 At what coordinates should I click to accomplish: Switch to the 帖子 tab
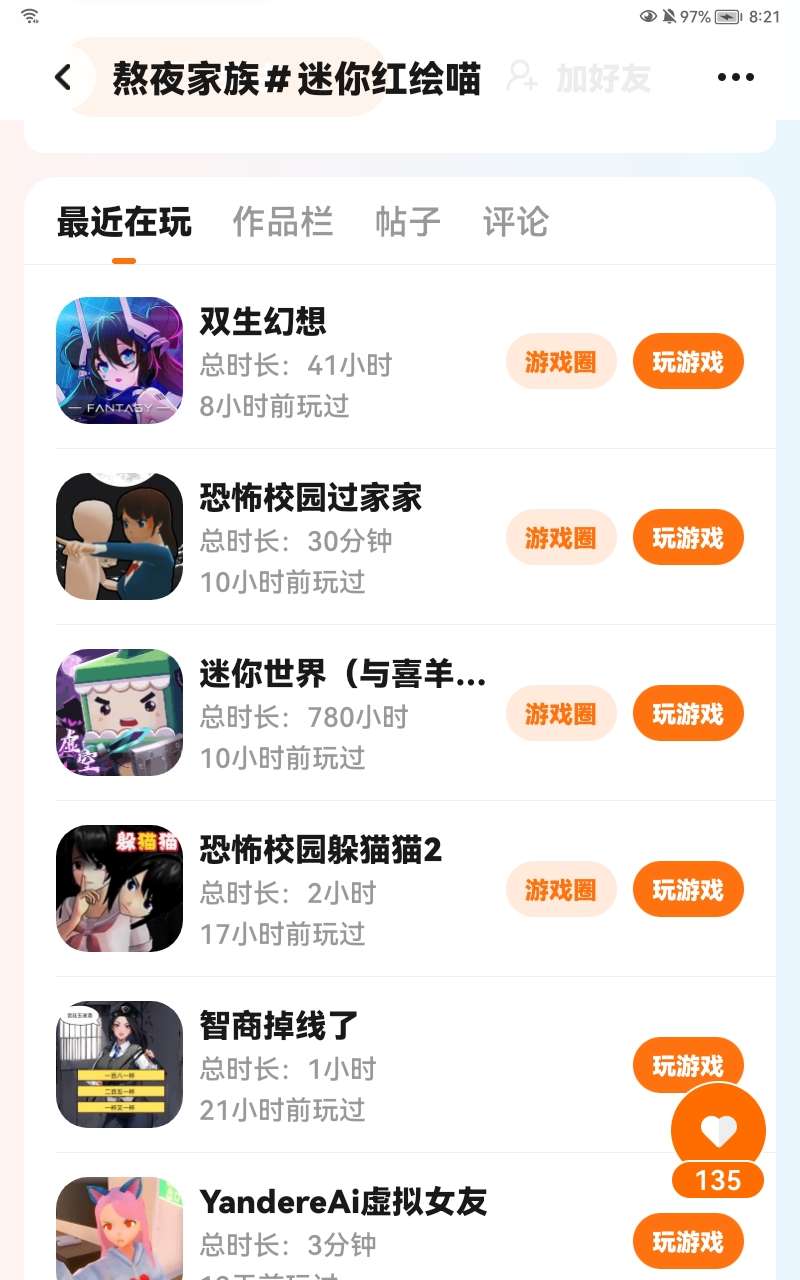pos(407,222)
